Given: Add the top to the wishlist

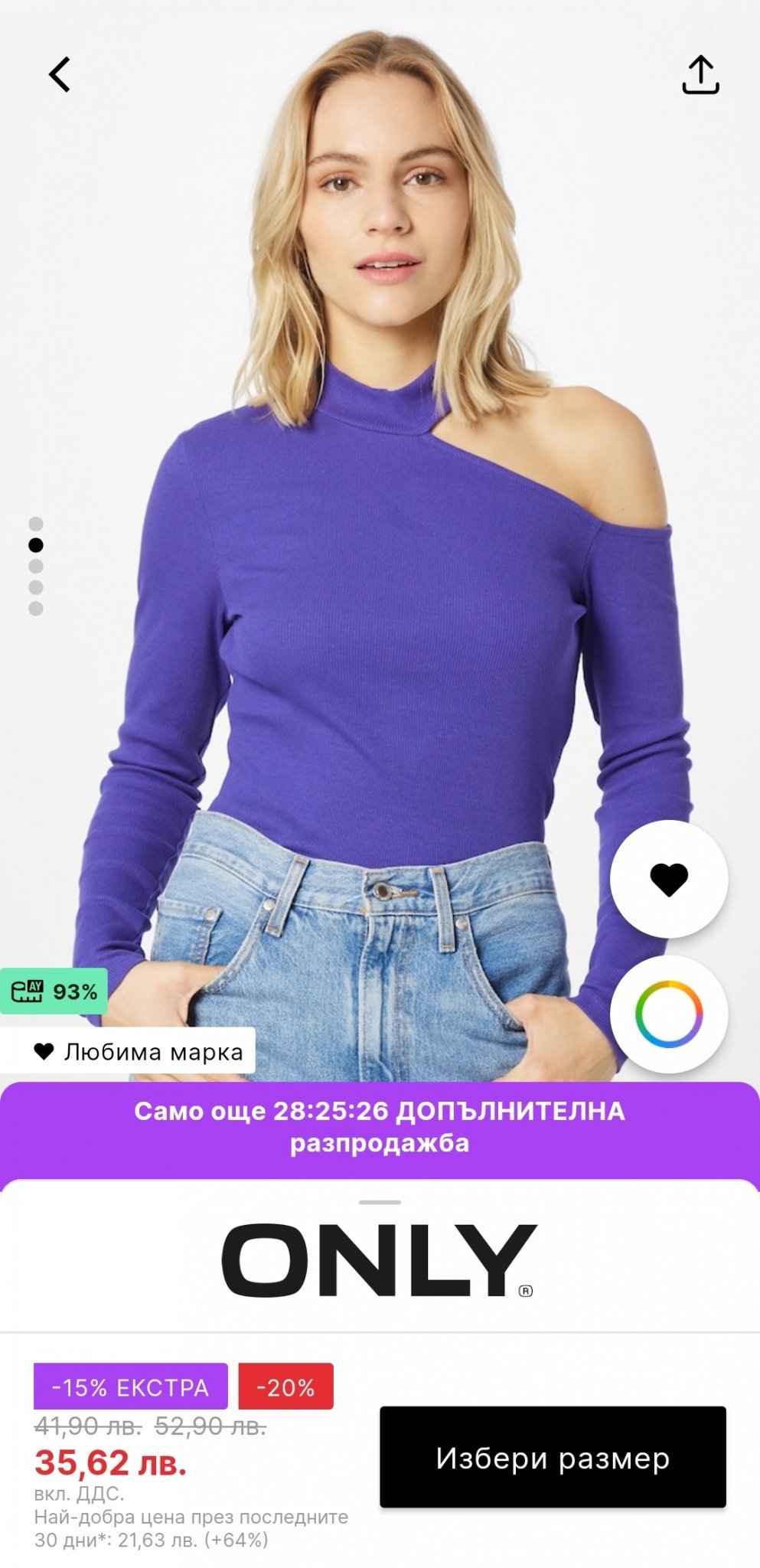Looking at the screenshot, I should pos(668,879).
